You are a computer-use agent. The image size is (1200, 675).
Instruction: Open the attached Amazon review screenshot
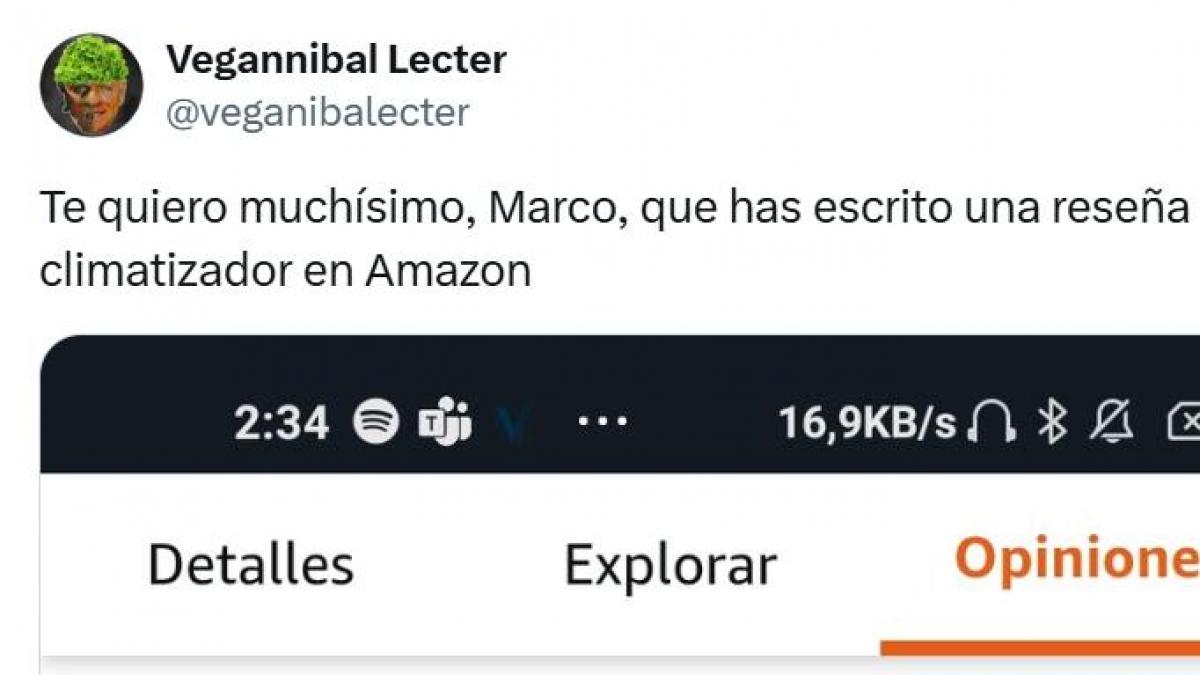pos(620,520)
